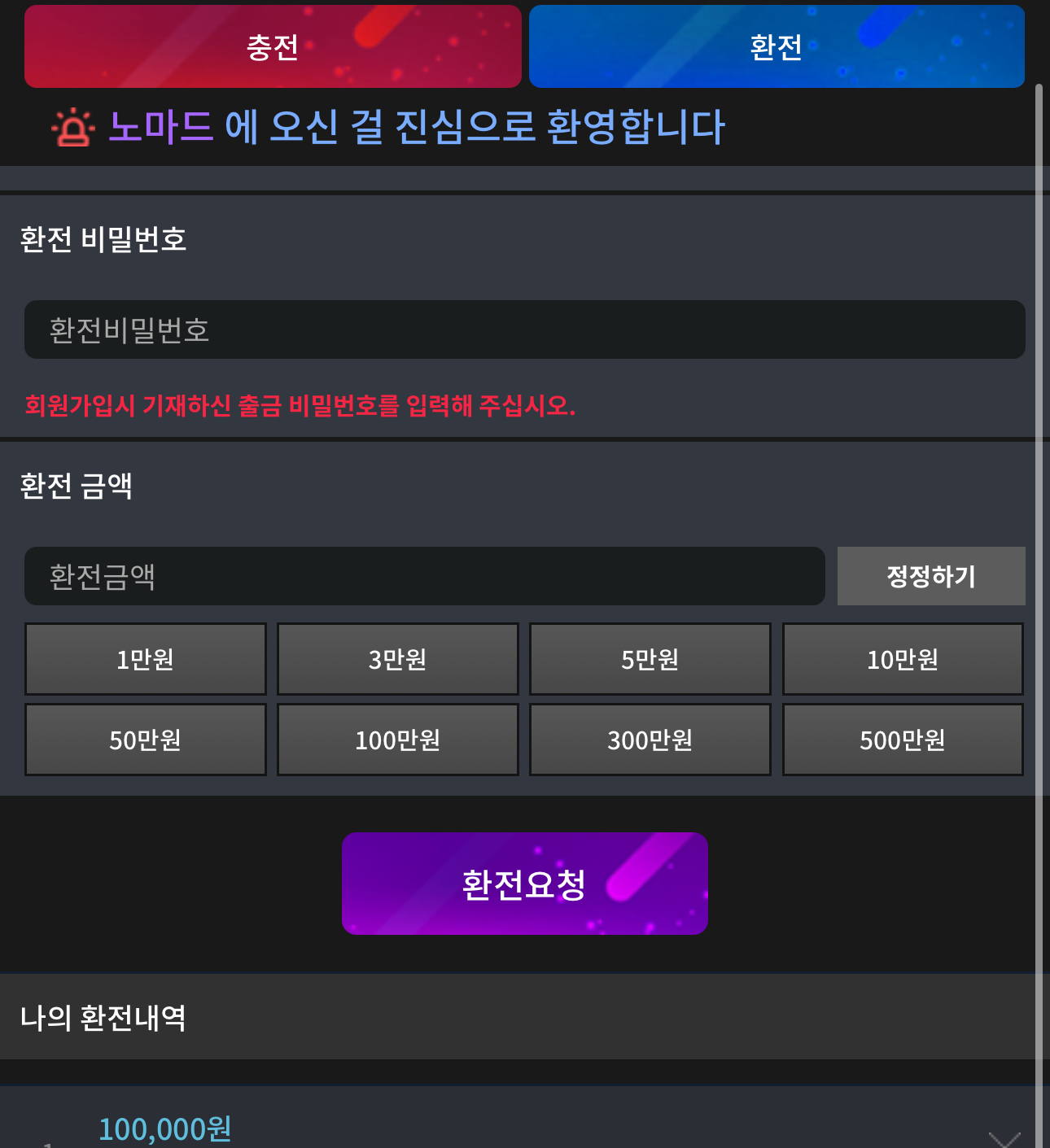Choose the 5만원 amount
Viewport: 1050px width, 1148px height.
tap(650, 659)
